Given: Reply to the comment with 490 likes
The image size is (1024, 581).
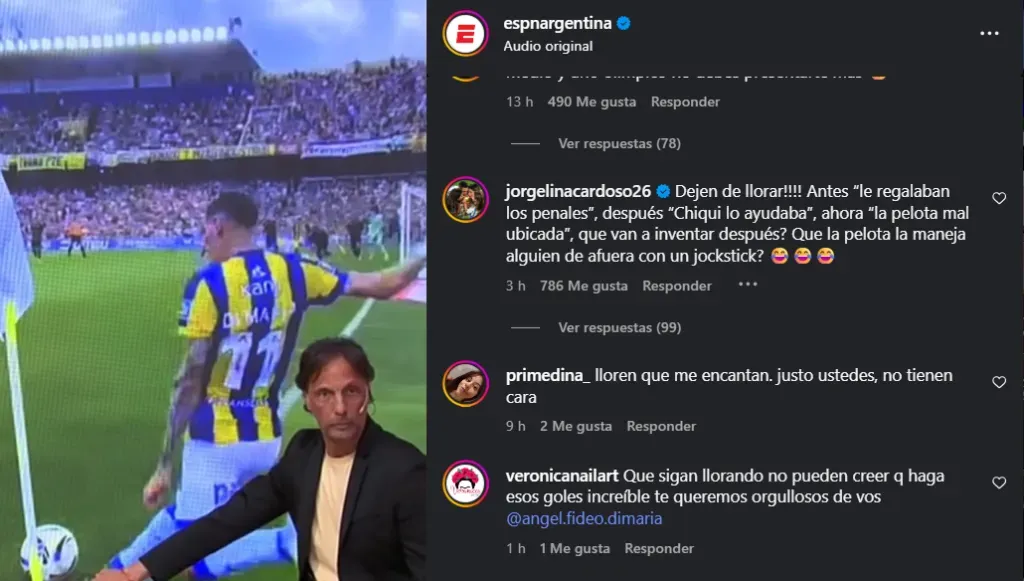Looking at the screenshot, I should tap(685, 102).
